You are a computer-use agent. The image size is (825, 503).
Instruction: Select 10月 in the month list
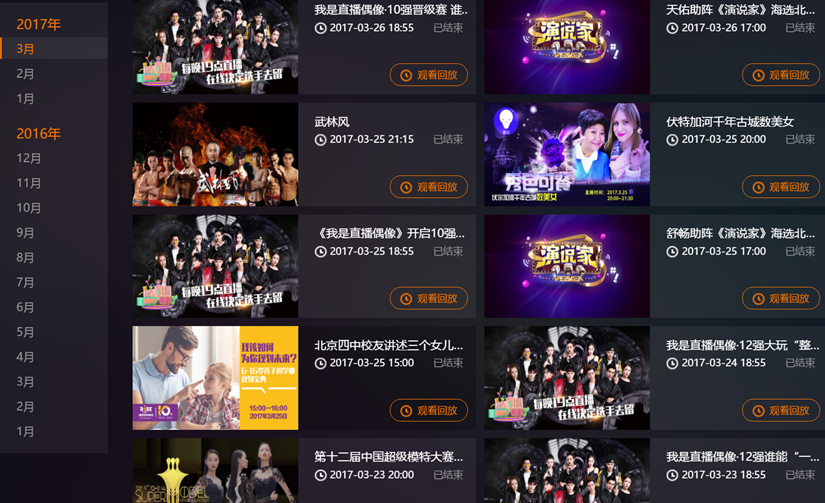29,208
